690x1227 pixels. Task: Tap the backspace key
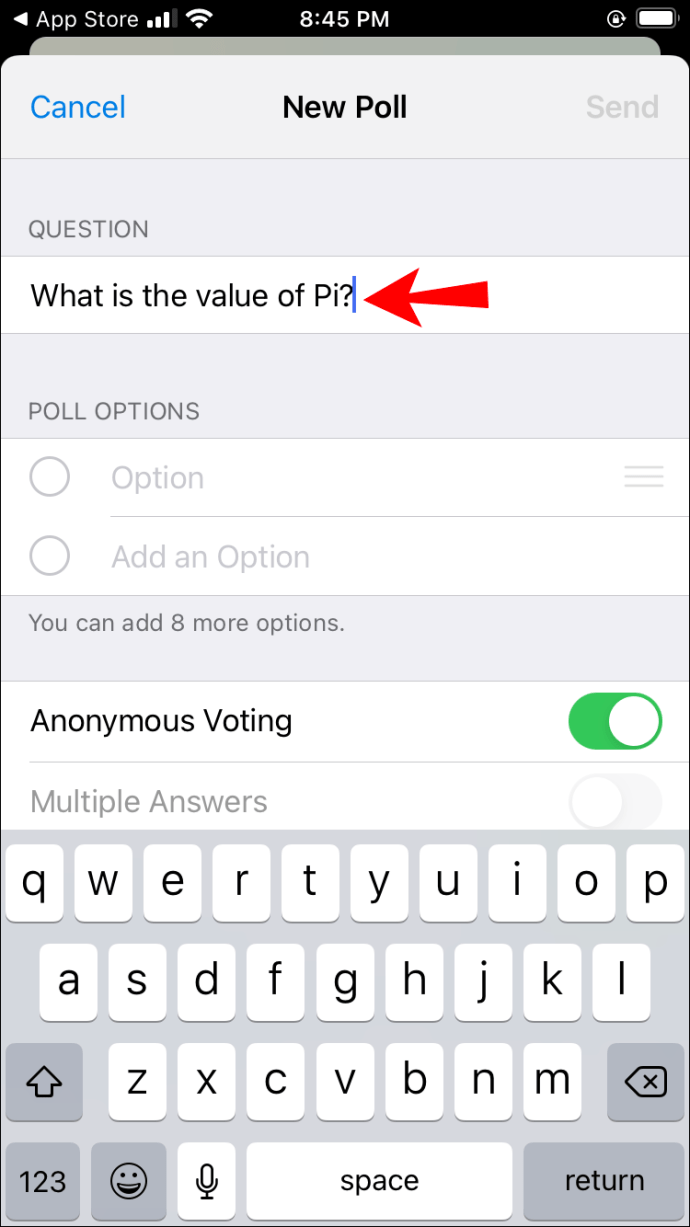[x=645, y=1081]
